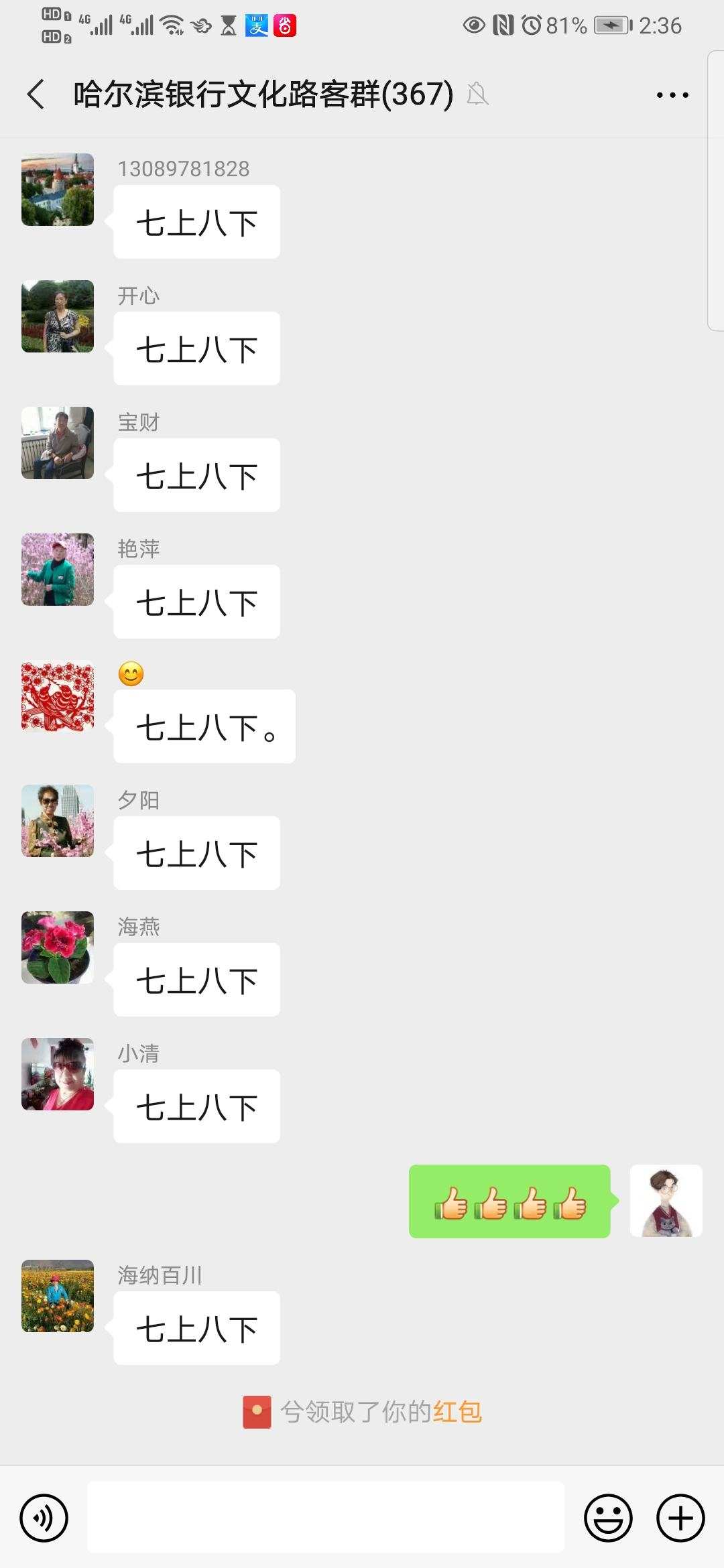
Task: Open 小清's profile avatar
Action: (x=58, y=1074)
